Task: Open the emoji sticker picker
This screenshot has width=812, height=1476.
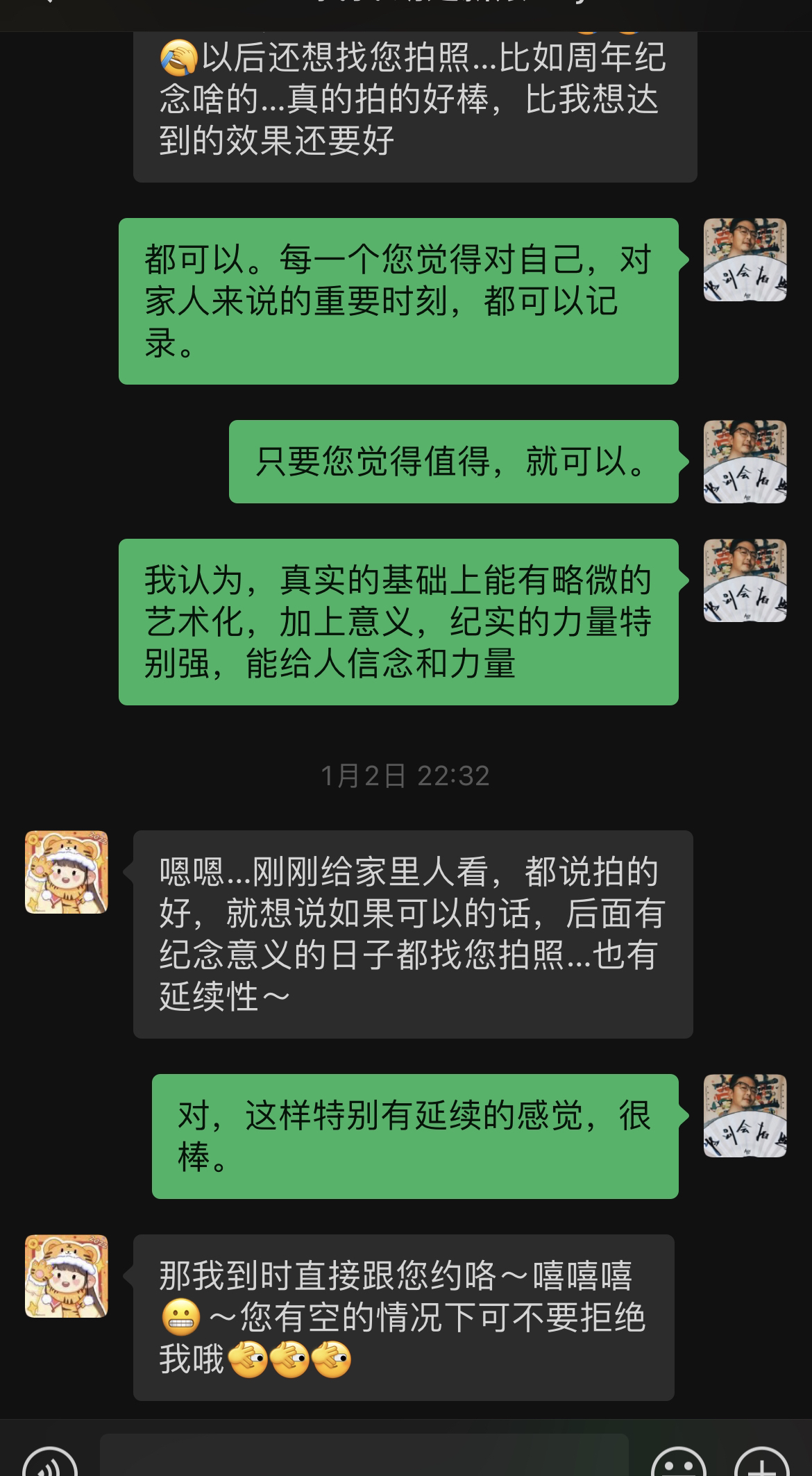Action: [x=679, y=1461]
